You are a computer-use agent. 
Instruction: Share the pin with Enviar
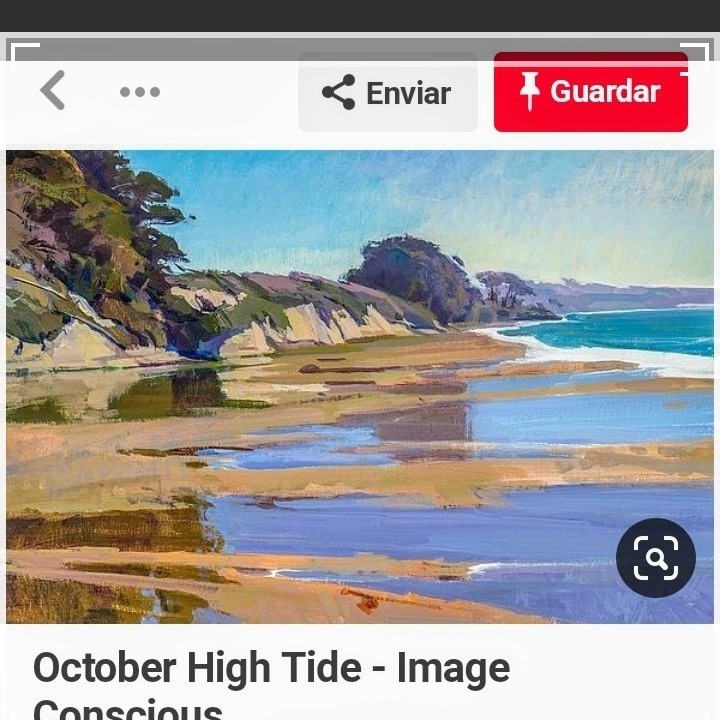[388, 93]
